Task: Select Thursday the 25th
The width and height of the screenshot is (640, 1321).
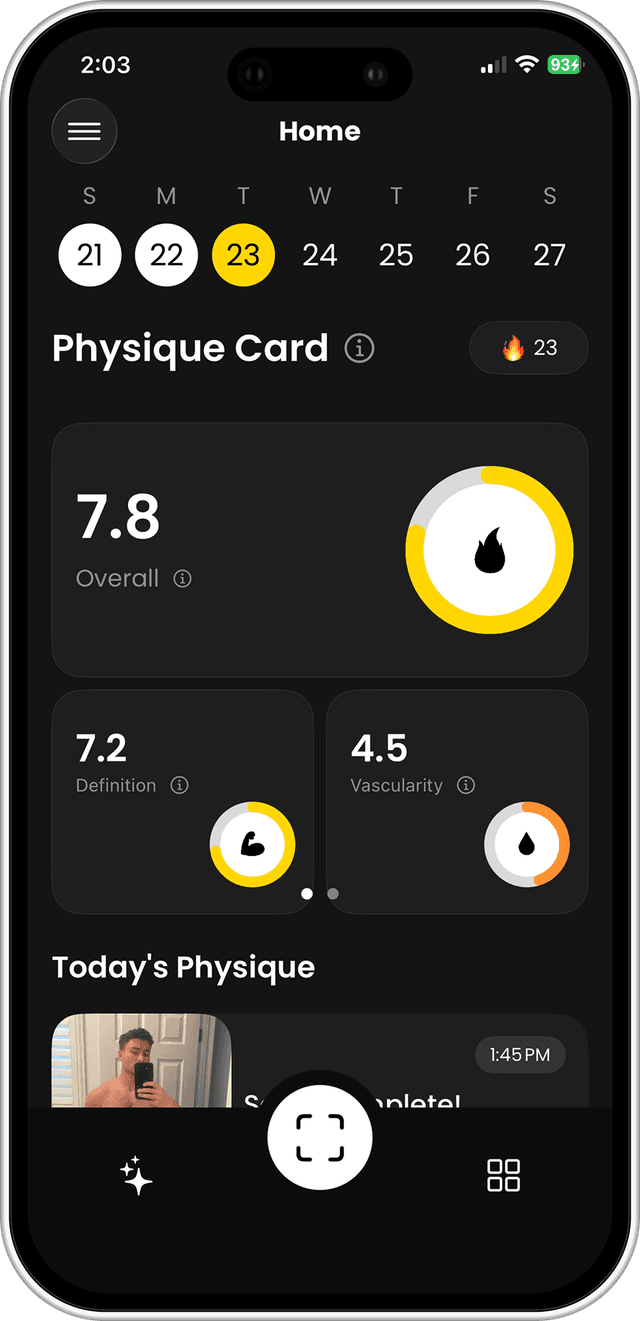Action: [x=396, y=255]
